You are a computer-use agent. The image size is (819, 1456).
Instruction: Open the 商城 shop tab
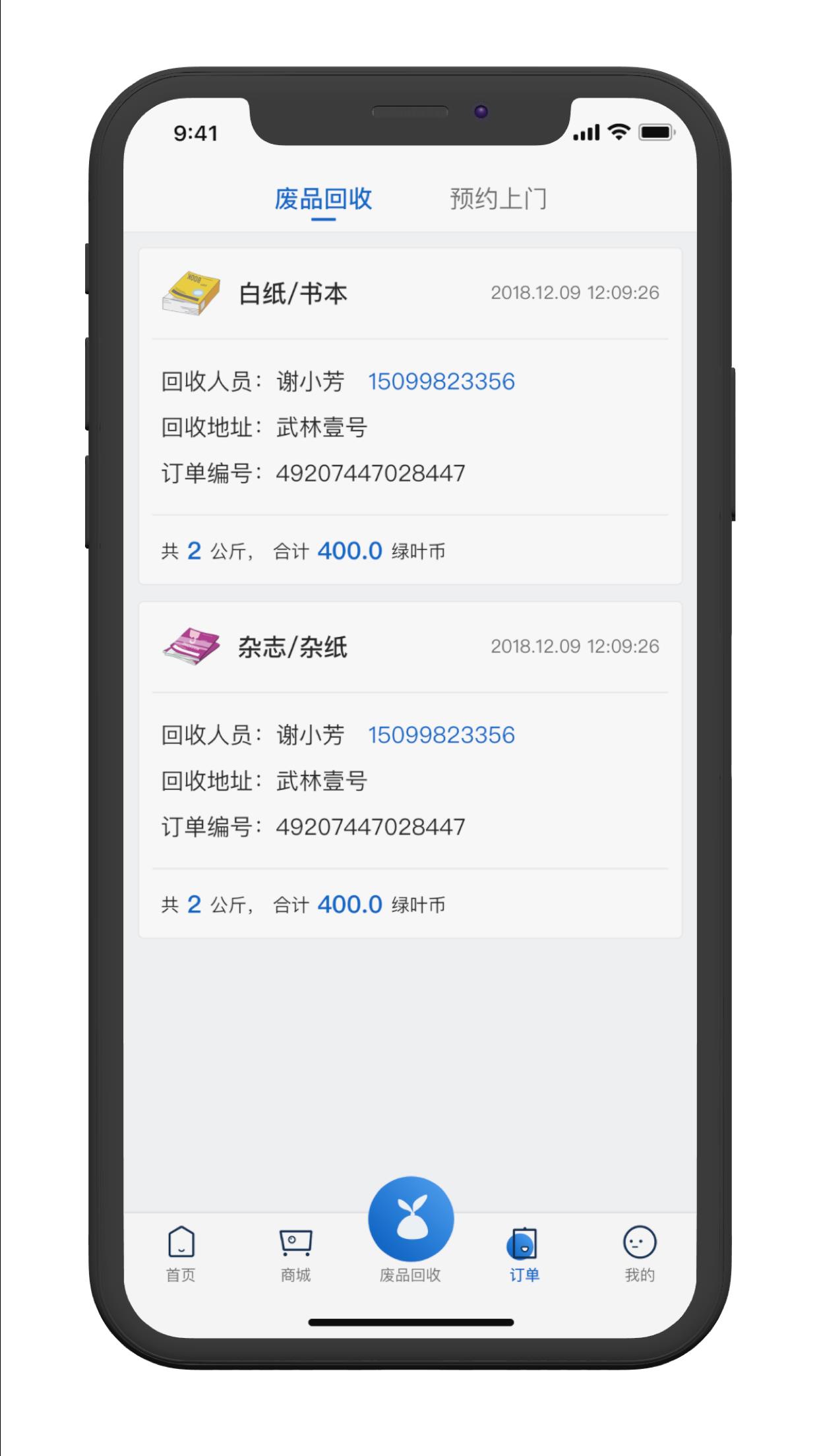tap(295, 1254)
